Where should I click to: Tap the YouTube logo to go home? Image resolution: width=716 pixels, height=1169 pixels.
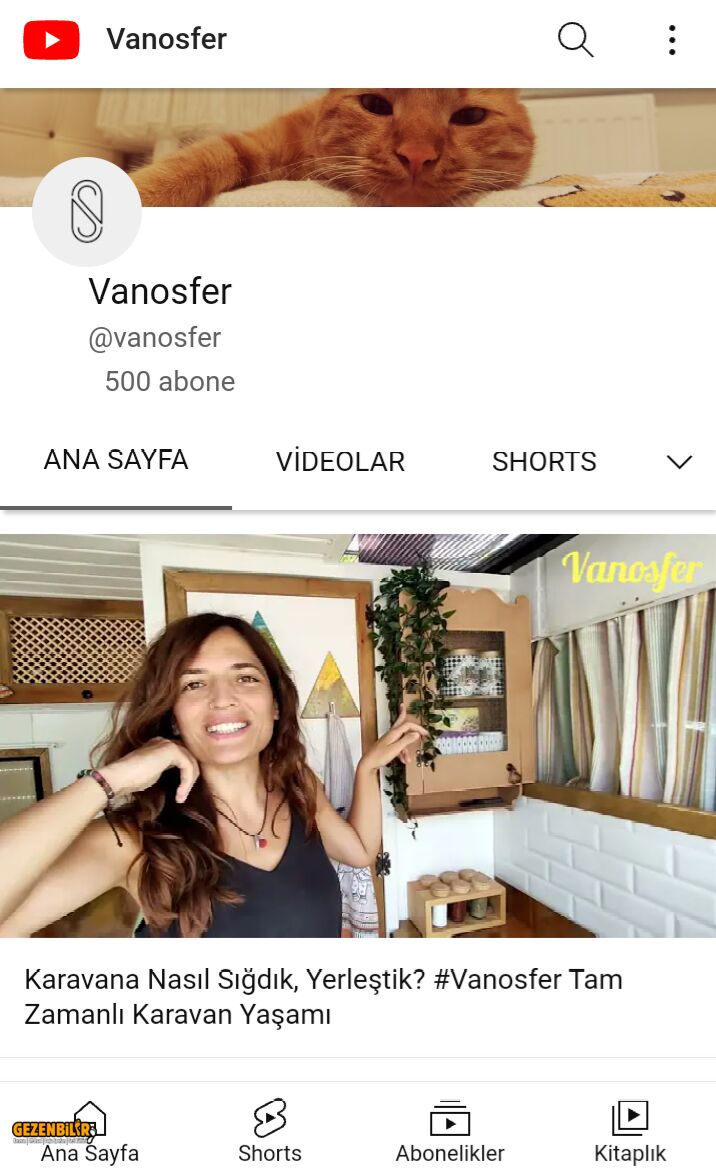tap(51, 40)
